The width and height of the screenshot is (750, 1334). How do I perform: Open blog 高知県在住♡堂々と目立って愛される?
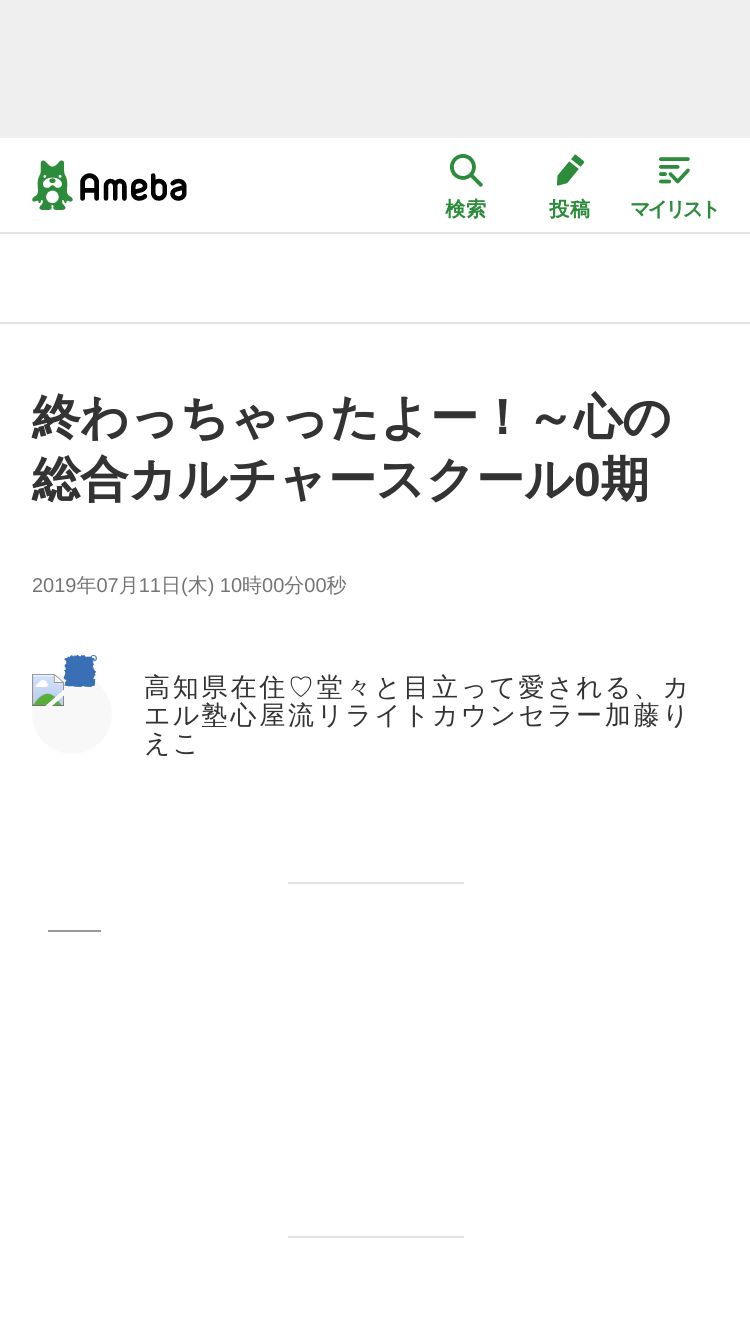[x=417, y=715]
